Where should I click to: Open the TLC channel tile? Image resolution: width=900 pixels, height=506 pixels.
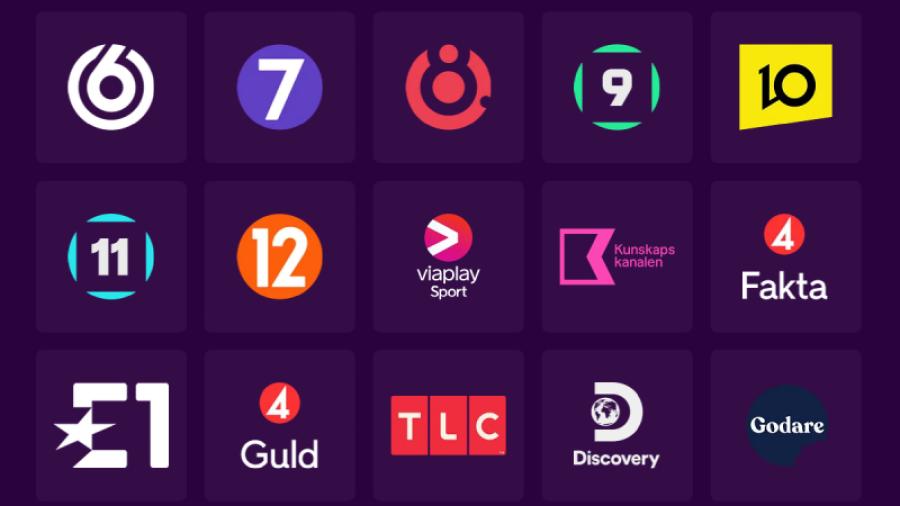448,426
